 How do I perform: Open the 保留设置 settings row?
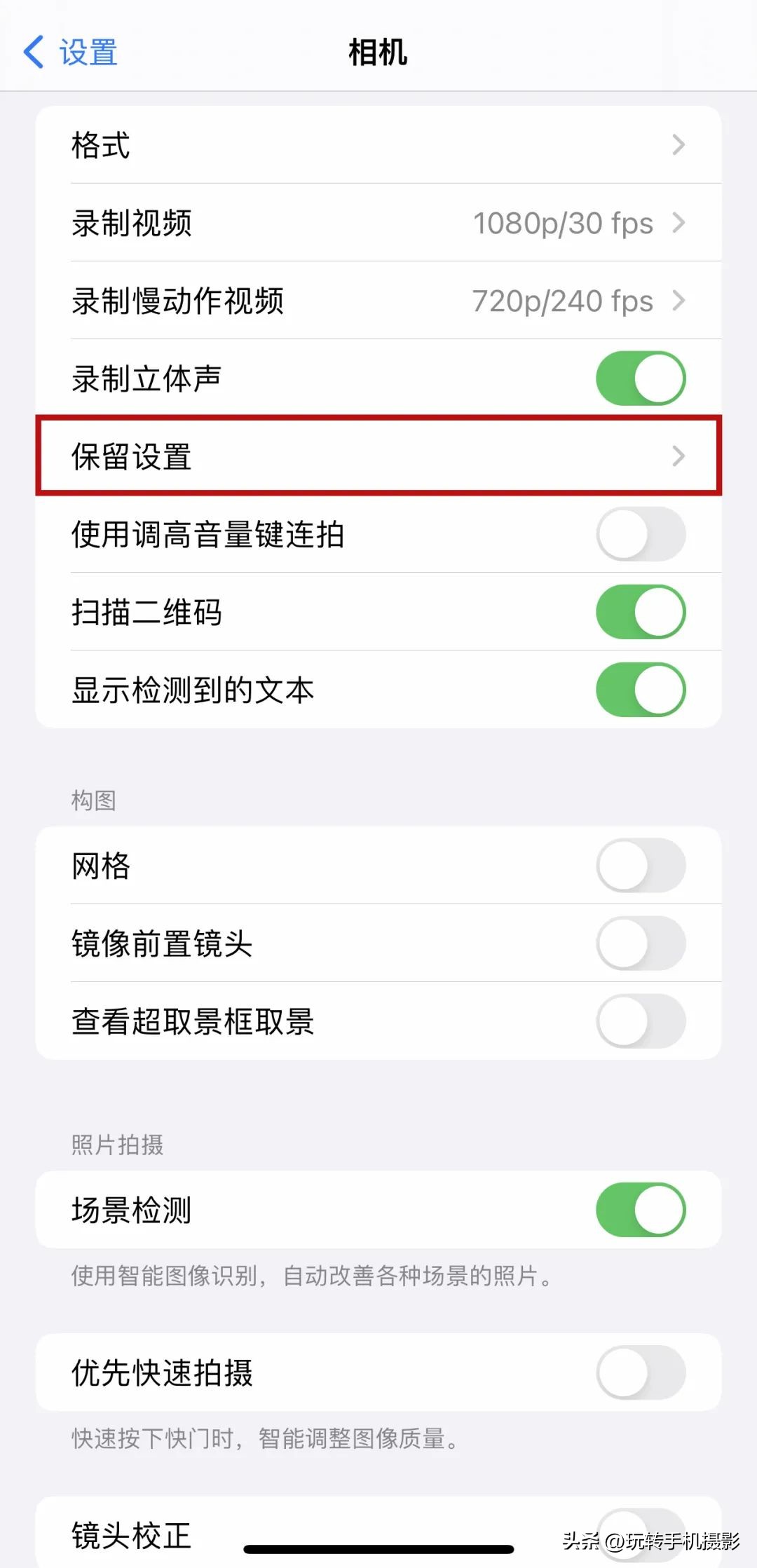378,456
